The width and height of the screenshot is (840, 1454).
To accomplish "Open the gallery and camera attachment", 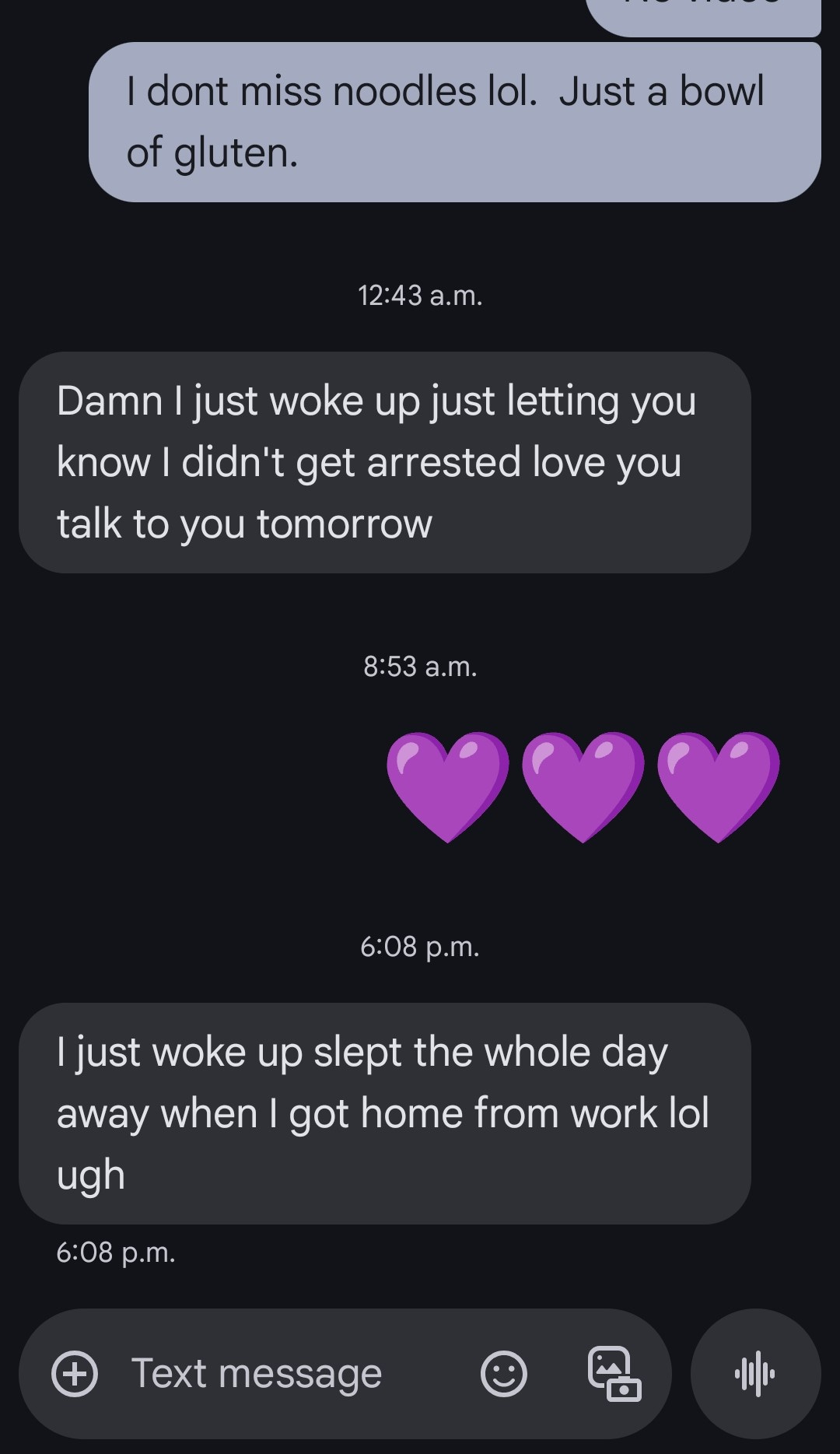I will [614, 1374].
